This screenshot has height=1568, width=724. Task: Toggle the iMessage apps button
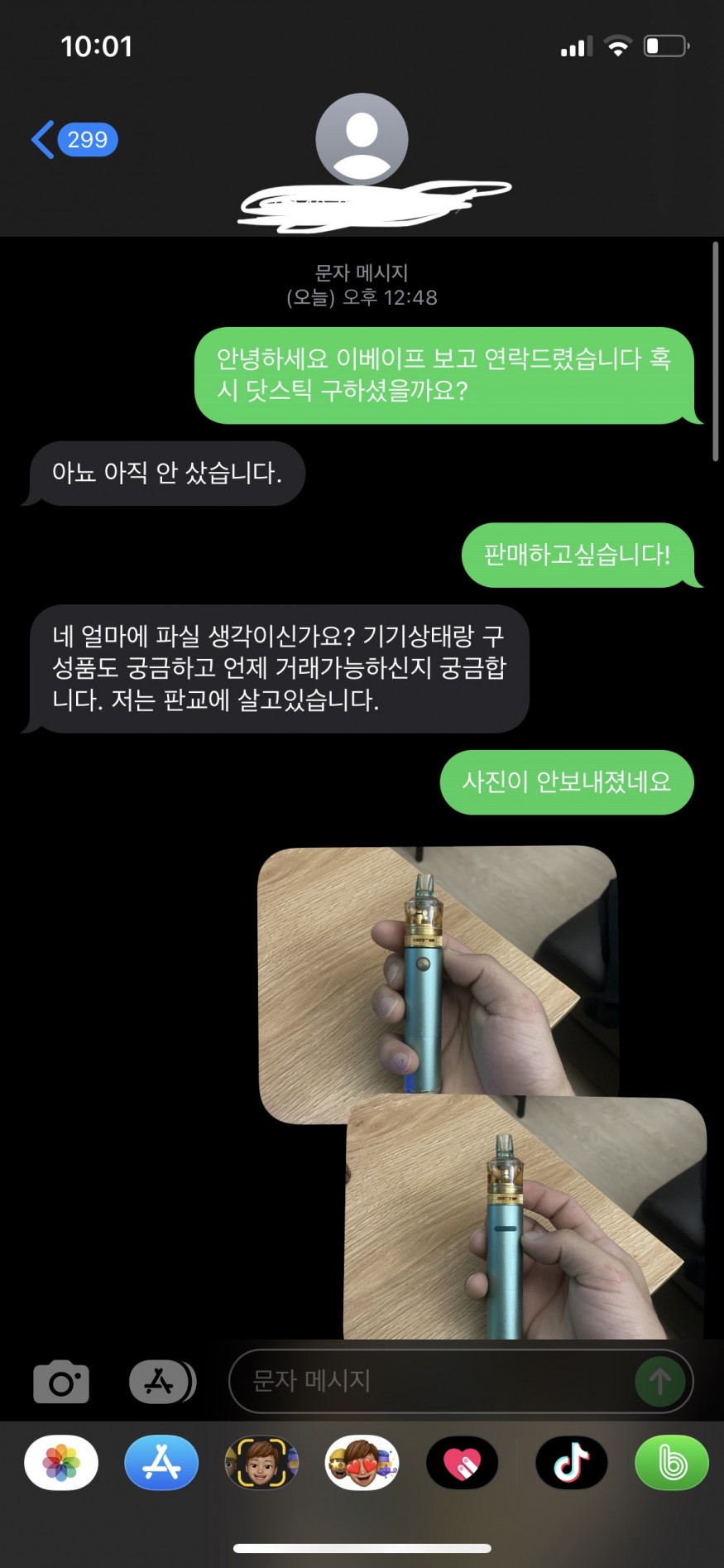pyautogui.click(x=162, y=1382)
